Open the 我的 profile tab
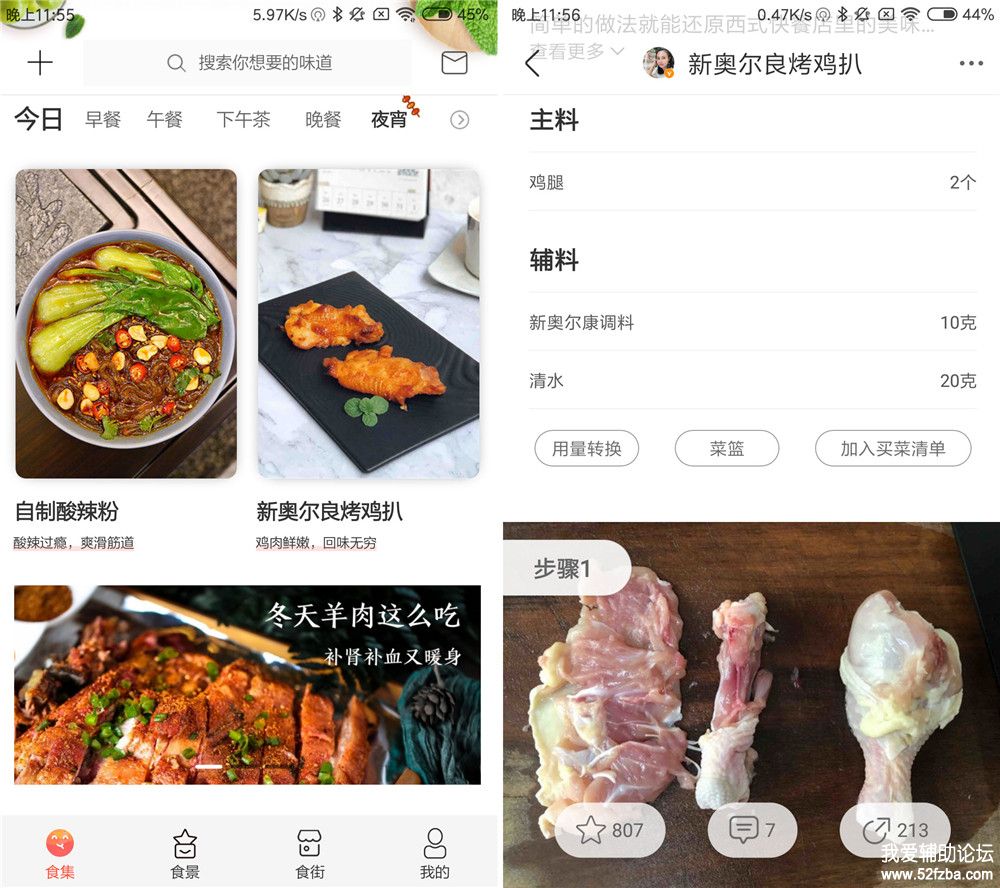 point(435,853)
